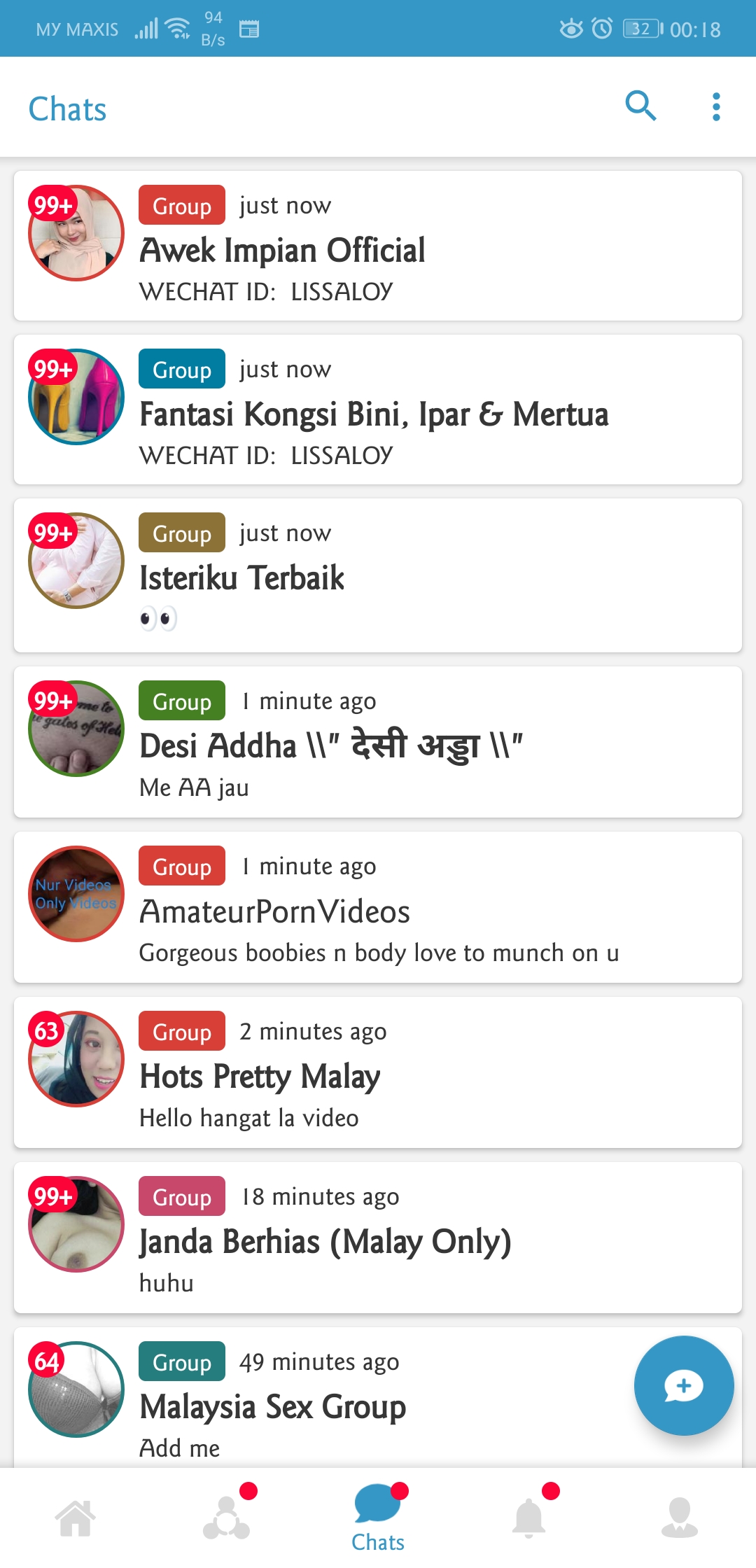Viewport: 756px width, 1568px height.
Task: Tap the Chats title at top left
Action: click(67, 108)
